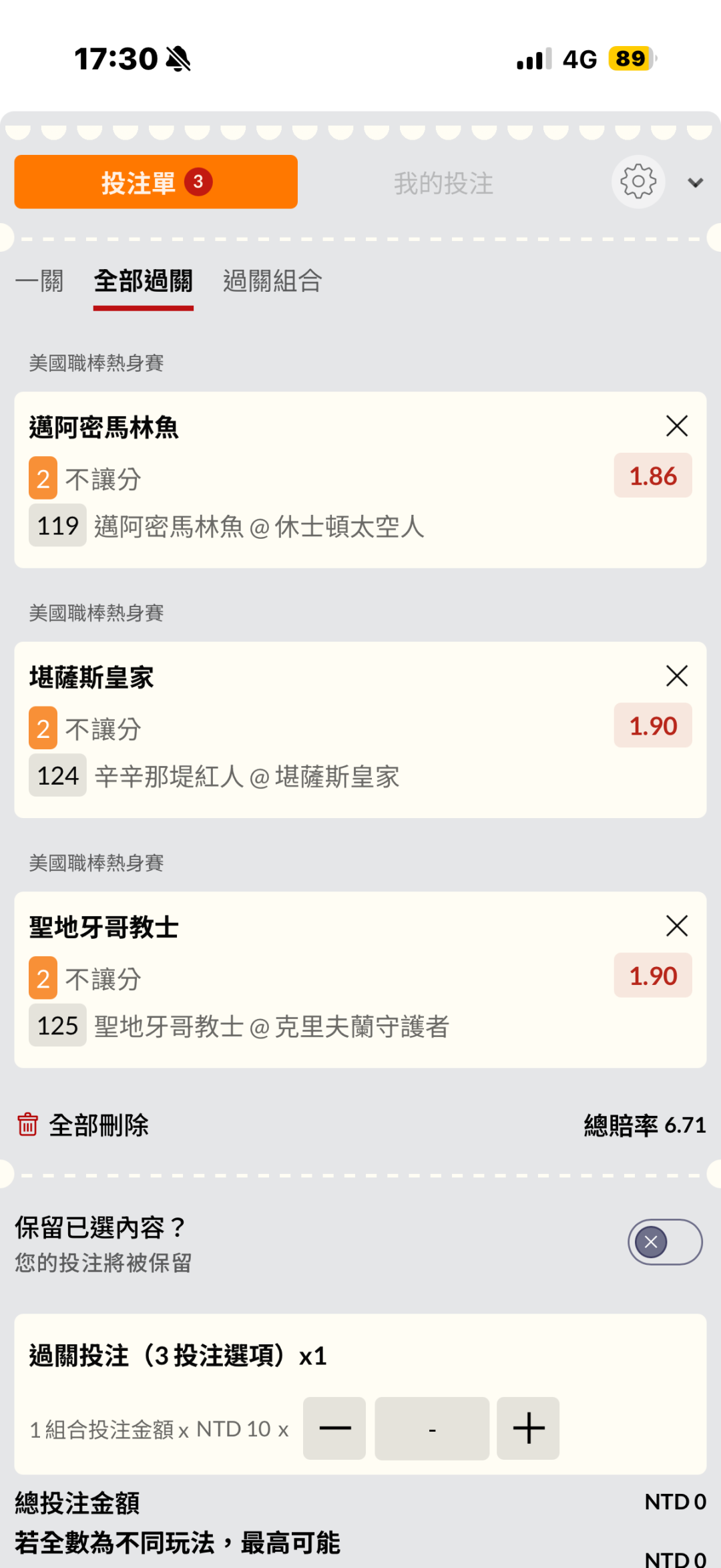Select the 投注單 tab
This screenshot has height=1568, width=721.
point(156,182)
